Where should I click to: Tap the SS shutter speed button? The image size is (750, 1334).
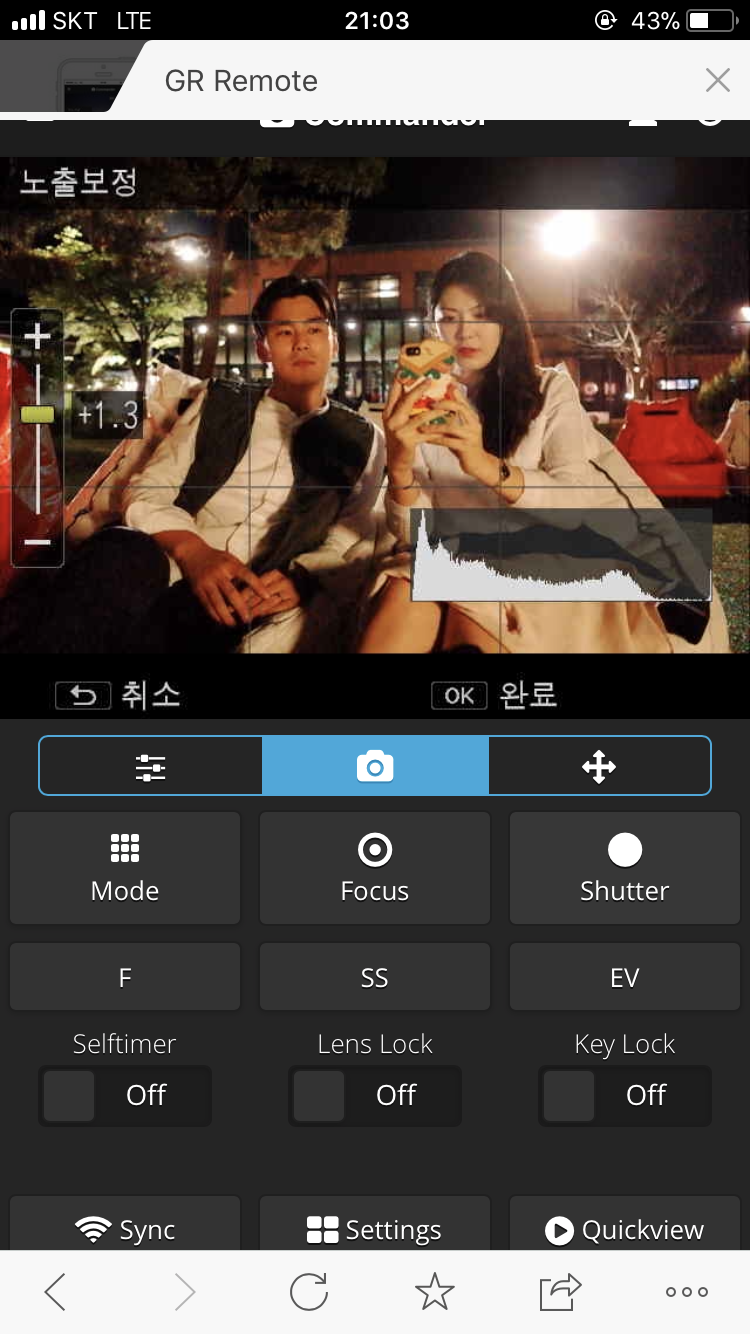point(375,977)
